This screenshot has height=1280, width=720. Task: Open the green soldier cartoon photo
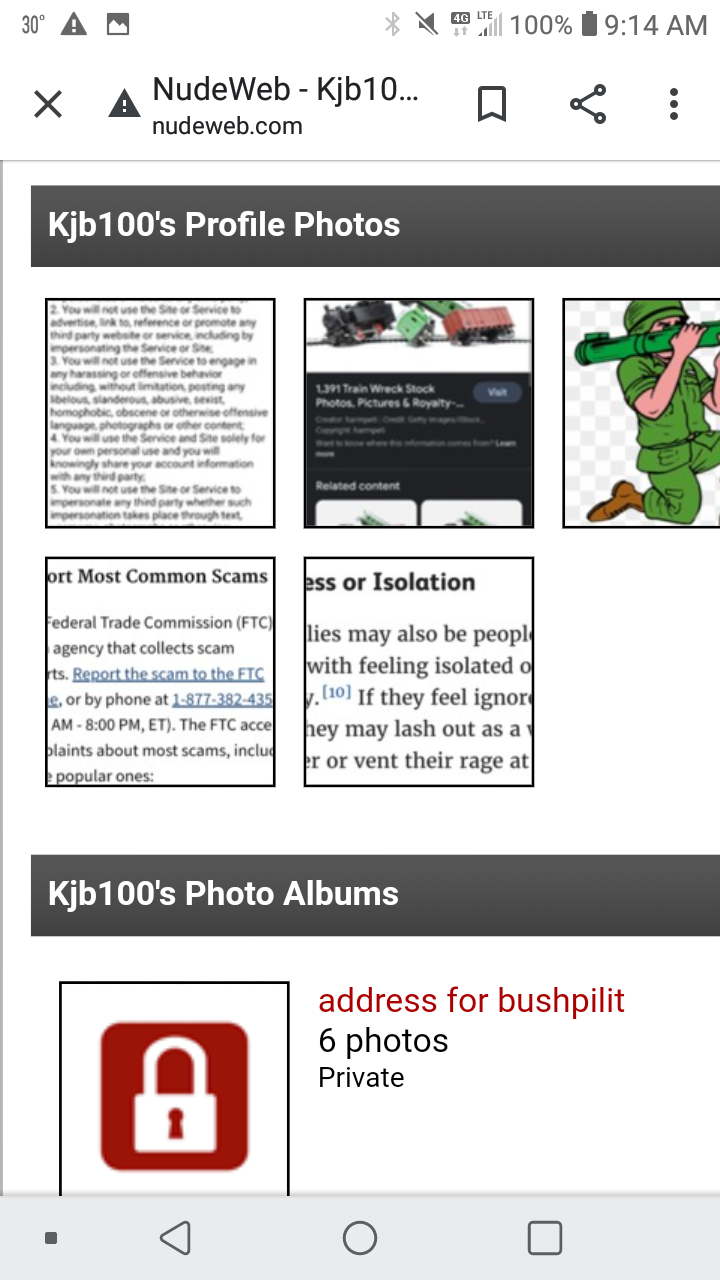coord(641,413)
